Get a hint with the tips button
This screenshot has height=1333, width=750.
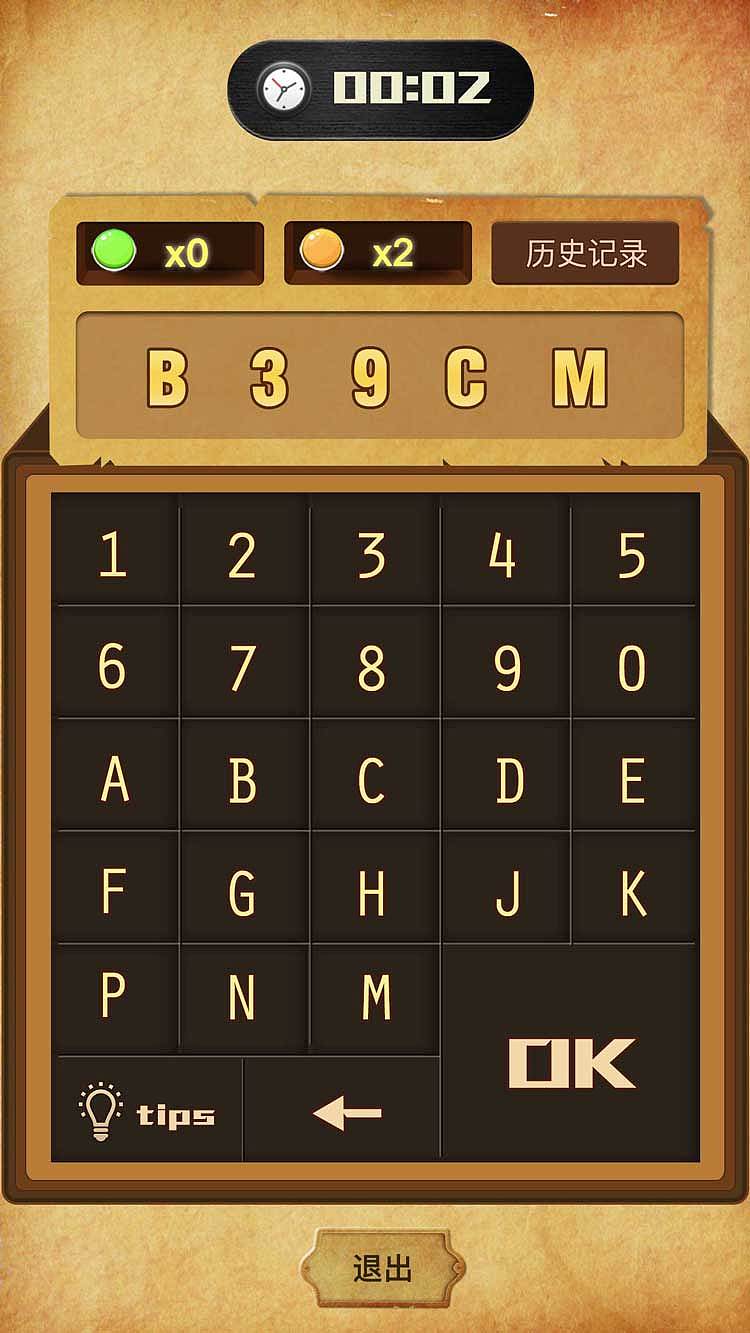tap(147, 1112)
